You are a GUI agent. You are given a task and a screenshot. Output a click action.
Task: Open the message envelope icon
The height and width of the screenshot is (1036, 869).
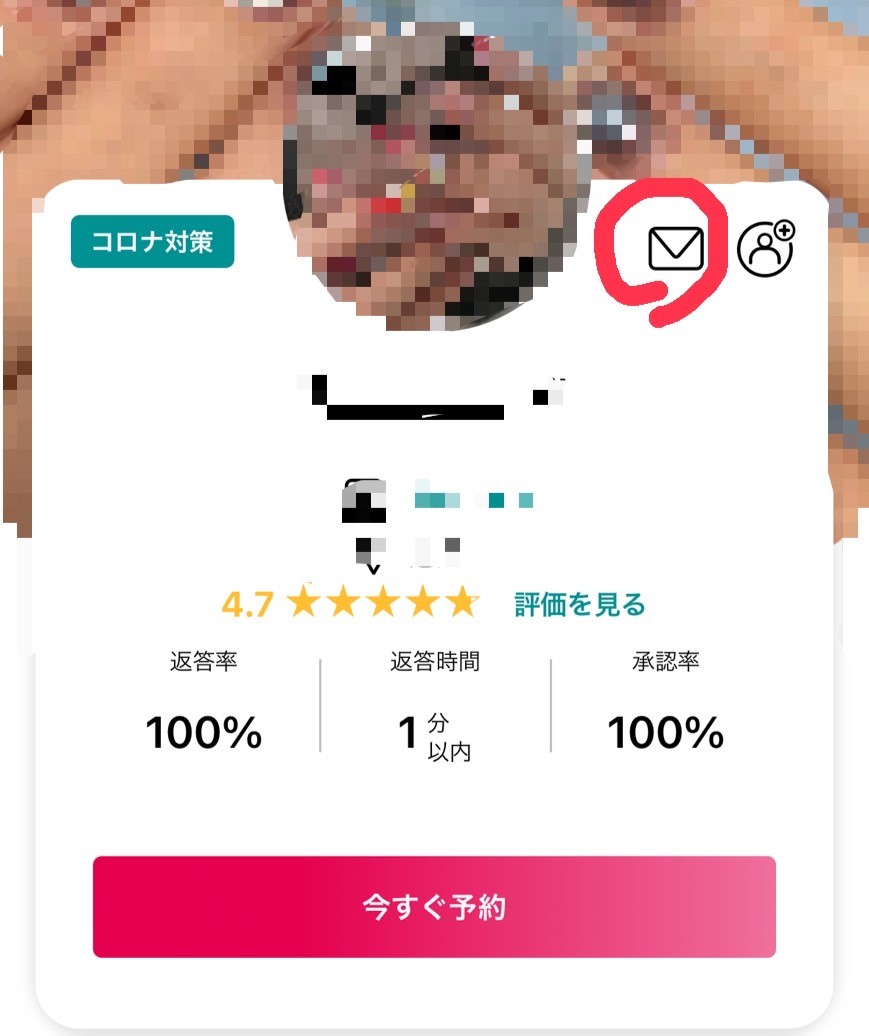676,248
